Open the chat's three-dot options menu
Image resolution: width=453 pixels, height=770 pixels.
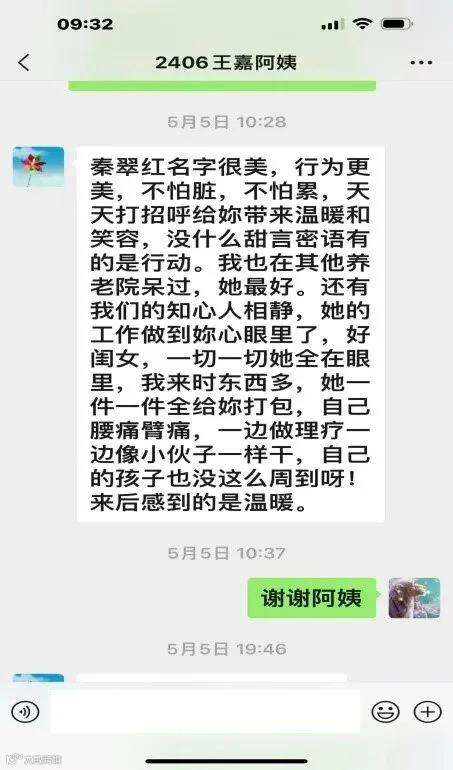pos(421,63)
